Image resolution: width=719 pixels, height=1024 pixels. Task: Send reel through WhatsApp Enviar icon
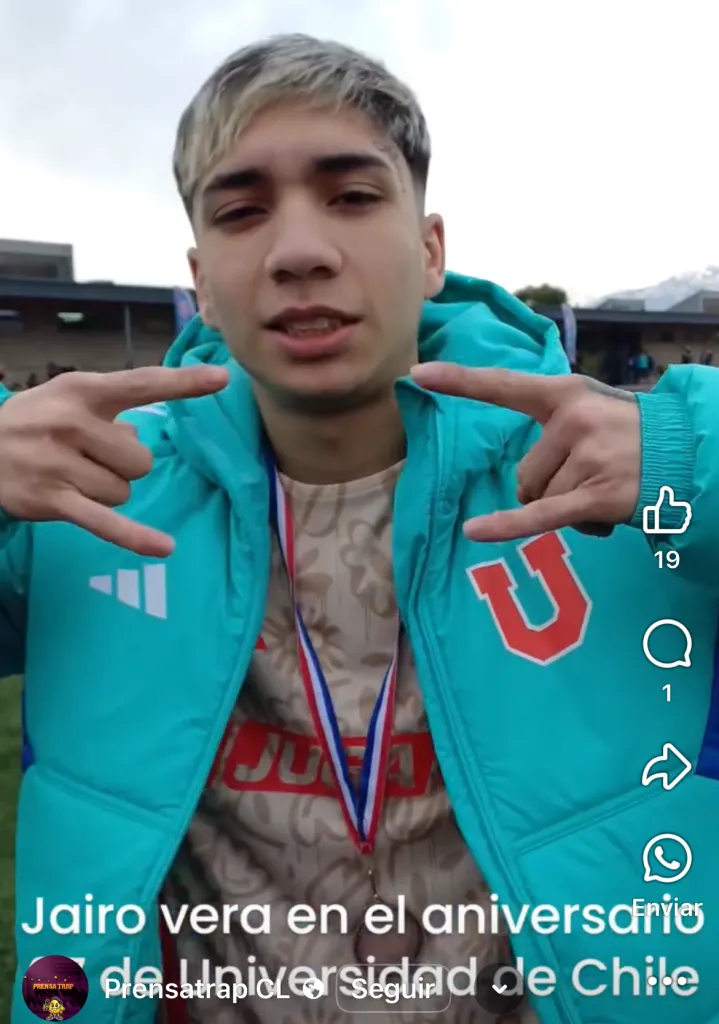(667, 858)
